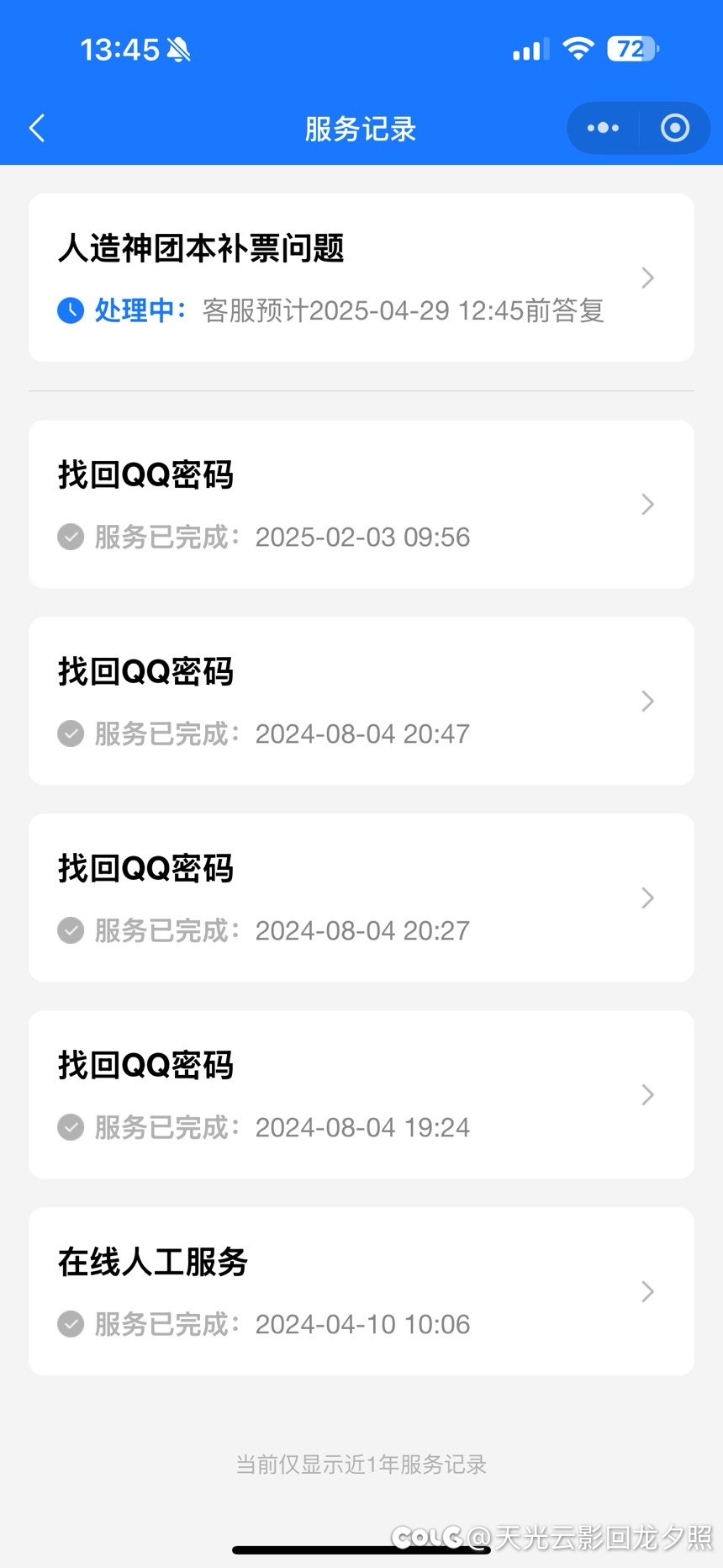This screenshot has width=723, height=1568.
Task: Close the mini program with the circle icon
Action: tap(675, 128)
